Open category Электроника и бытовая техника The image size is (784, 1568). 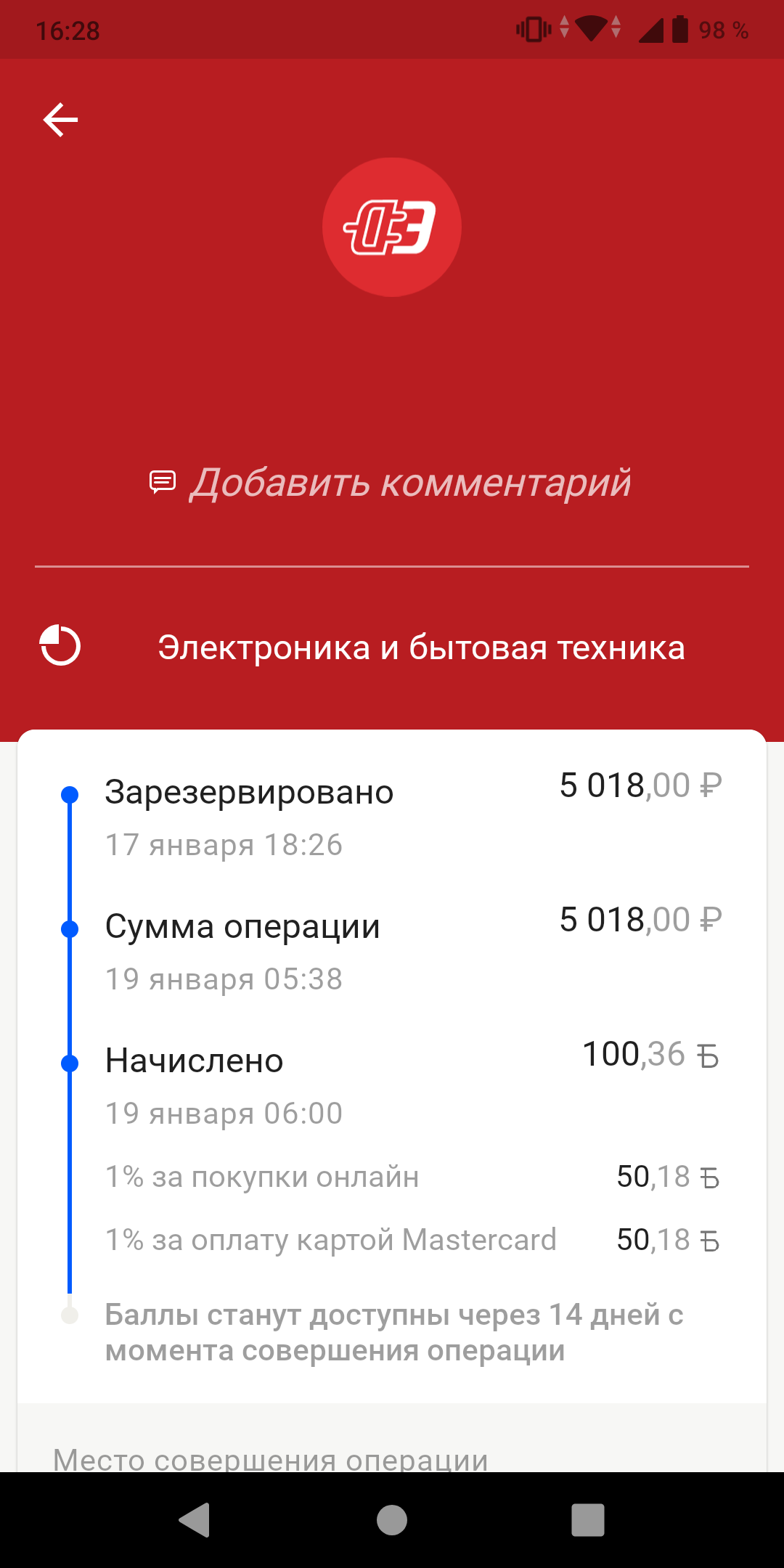point(421,647)
